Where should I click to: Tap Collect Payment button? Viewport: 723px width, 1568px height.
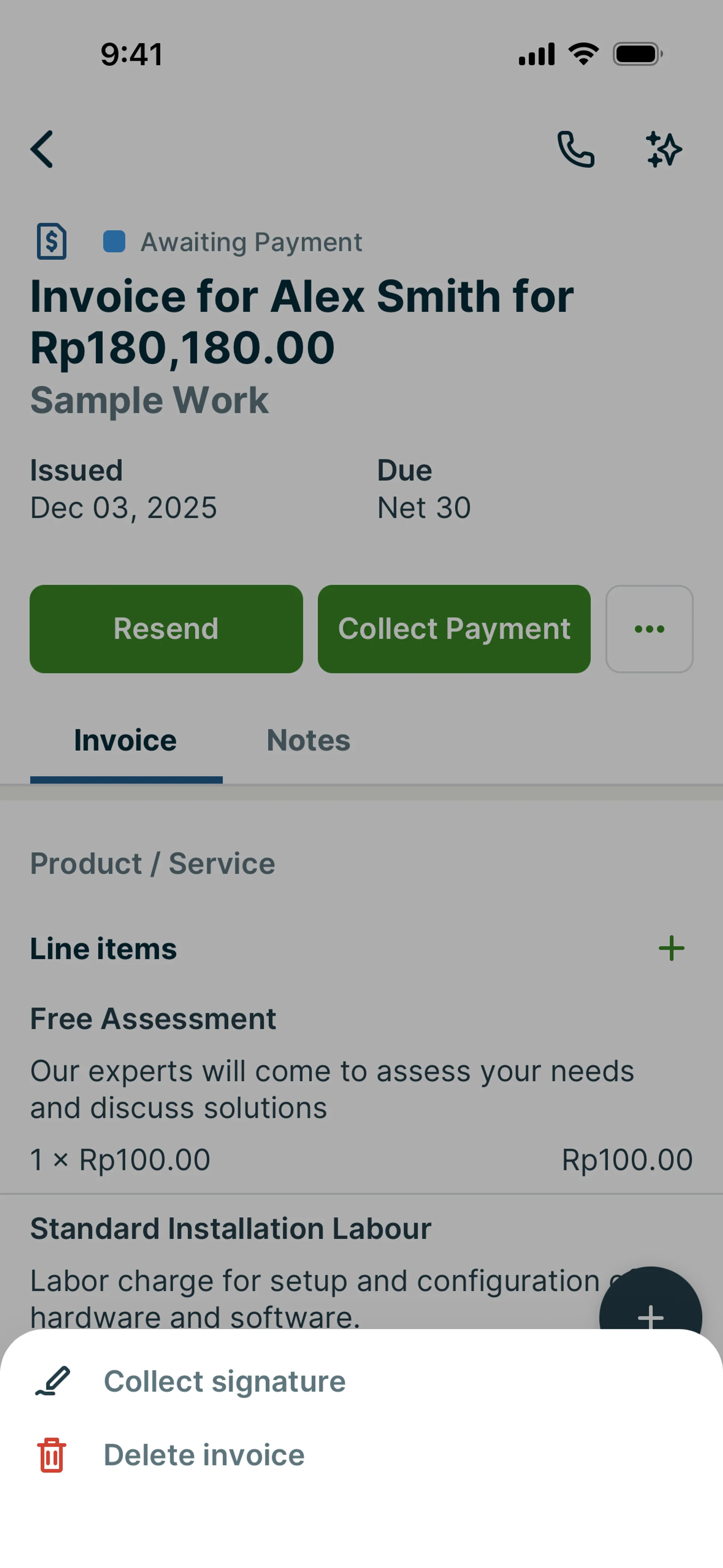[454, 629]
